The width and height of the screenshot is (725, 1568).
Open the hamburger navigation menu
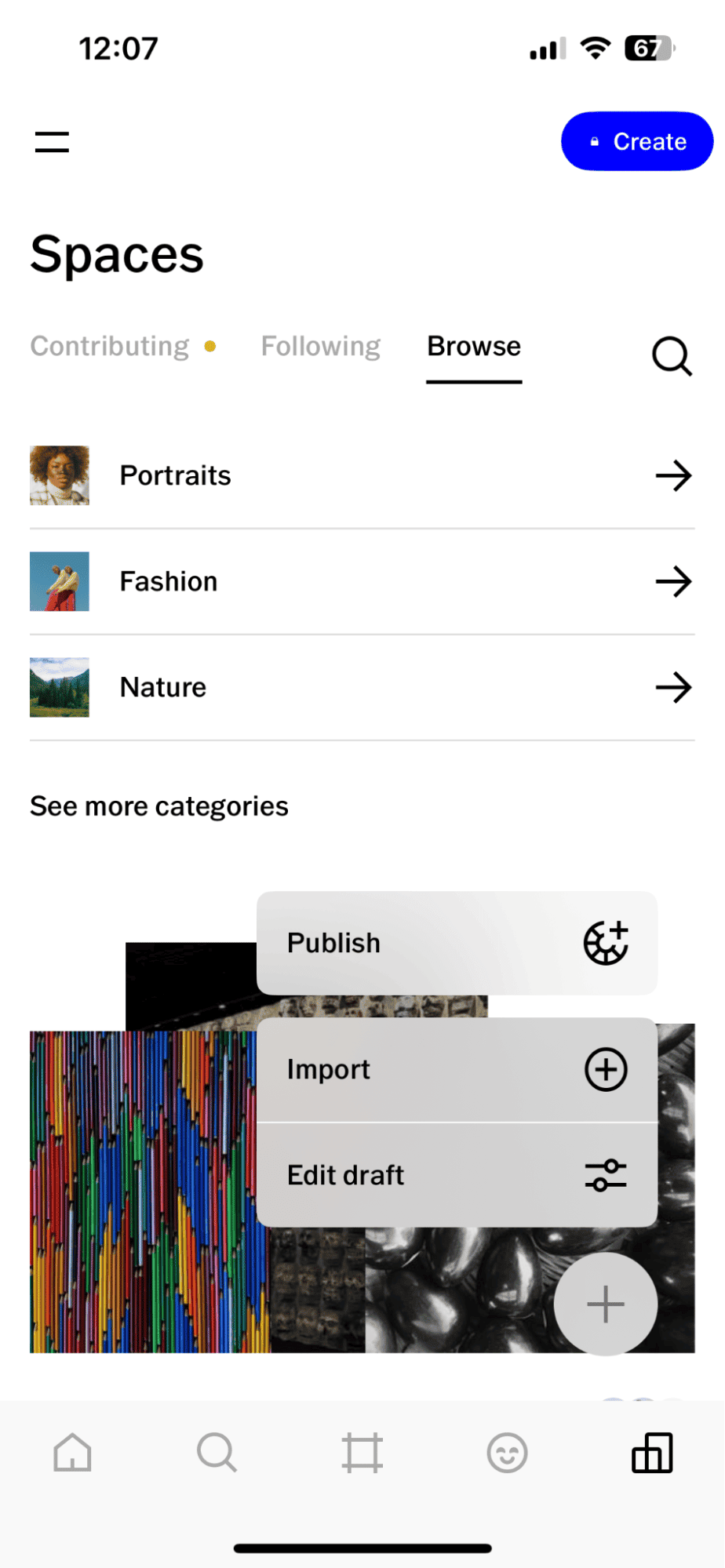click(52, 142)
